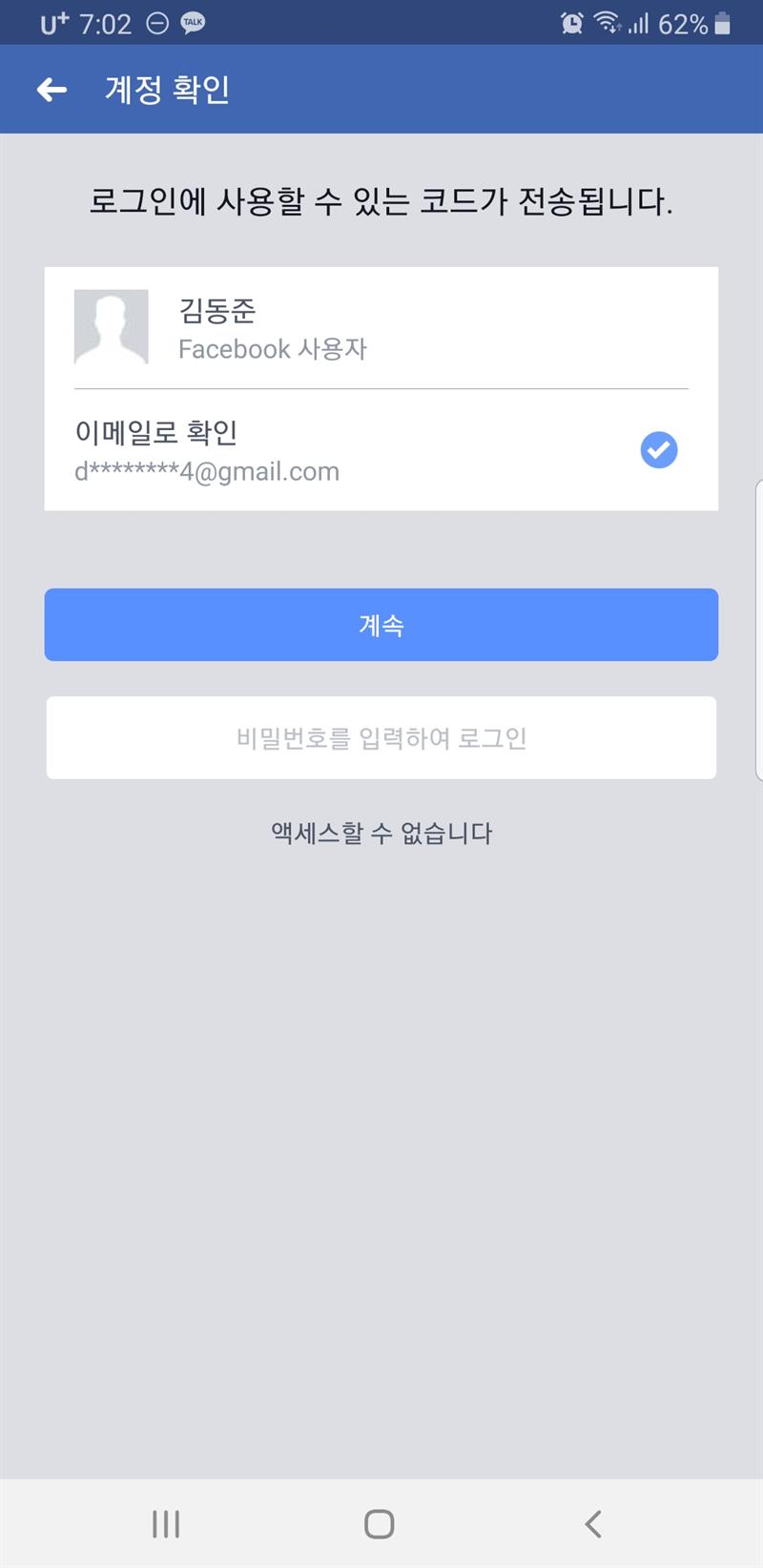The image size is (763, 1568).
Task: Open the 액세스할 수 없습니다 link
Action: pyautogui.click(x=381, y=833)
